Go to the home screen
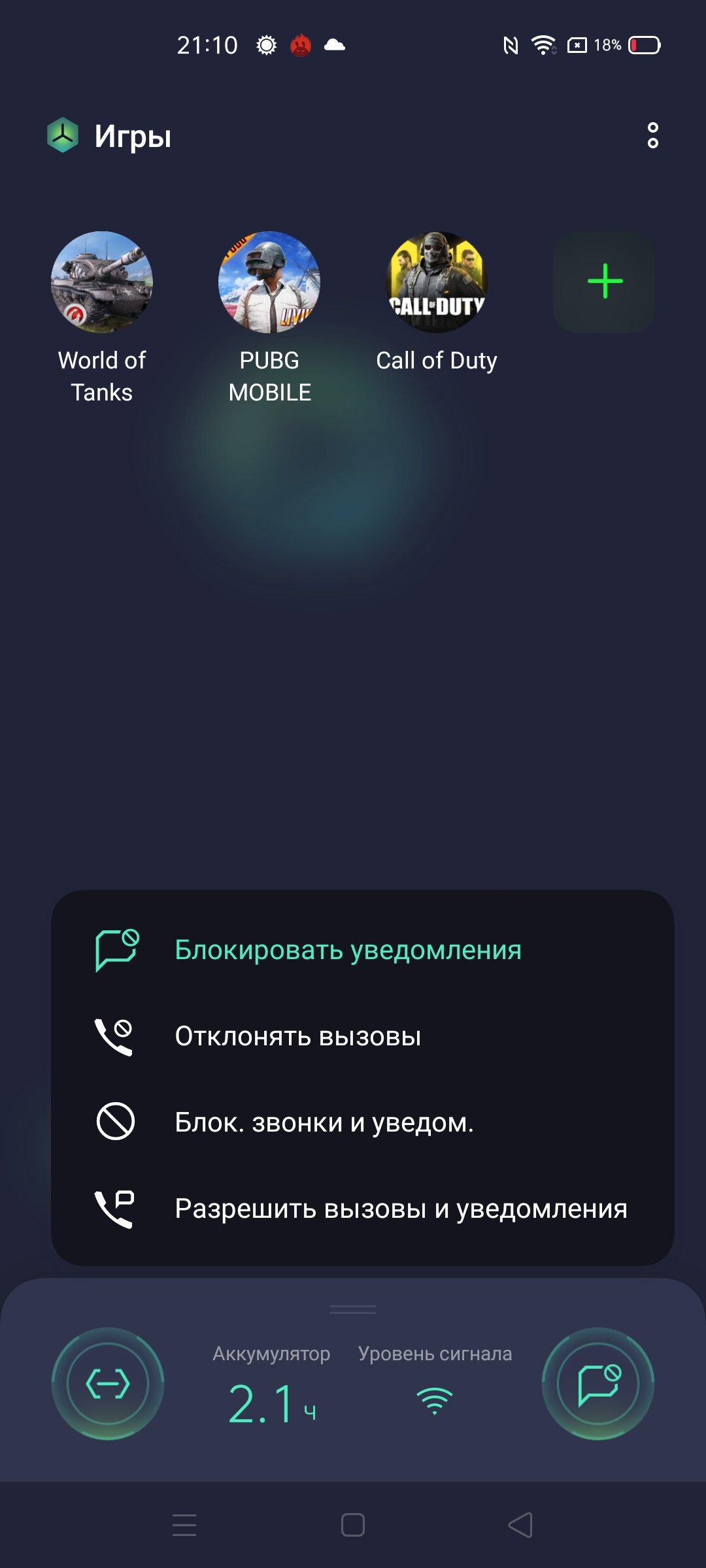Image resolution: width=706 pixels, height=1568 pixels. coord(353,1525)
